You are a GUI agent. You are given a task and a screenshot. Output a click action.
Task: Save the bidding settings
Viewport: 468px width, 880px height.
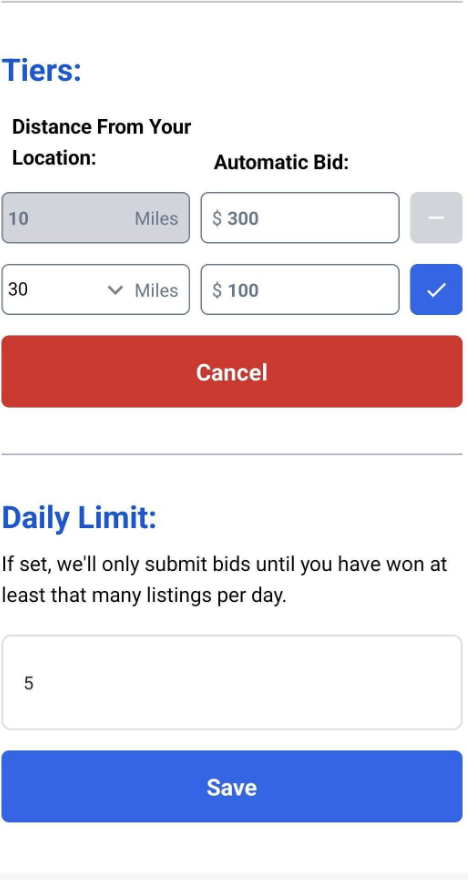232,786
